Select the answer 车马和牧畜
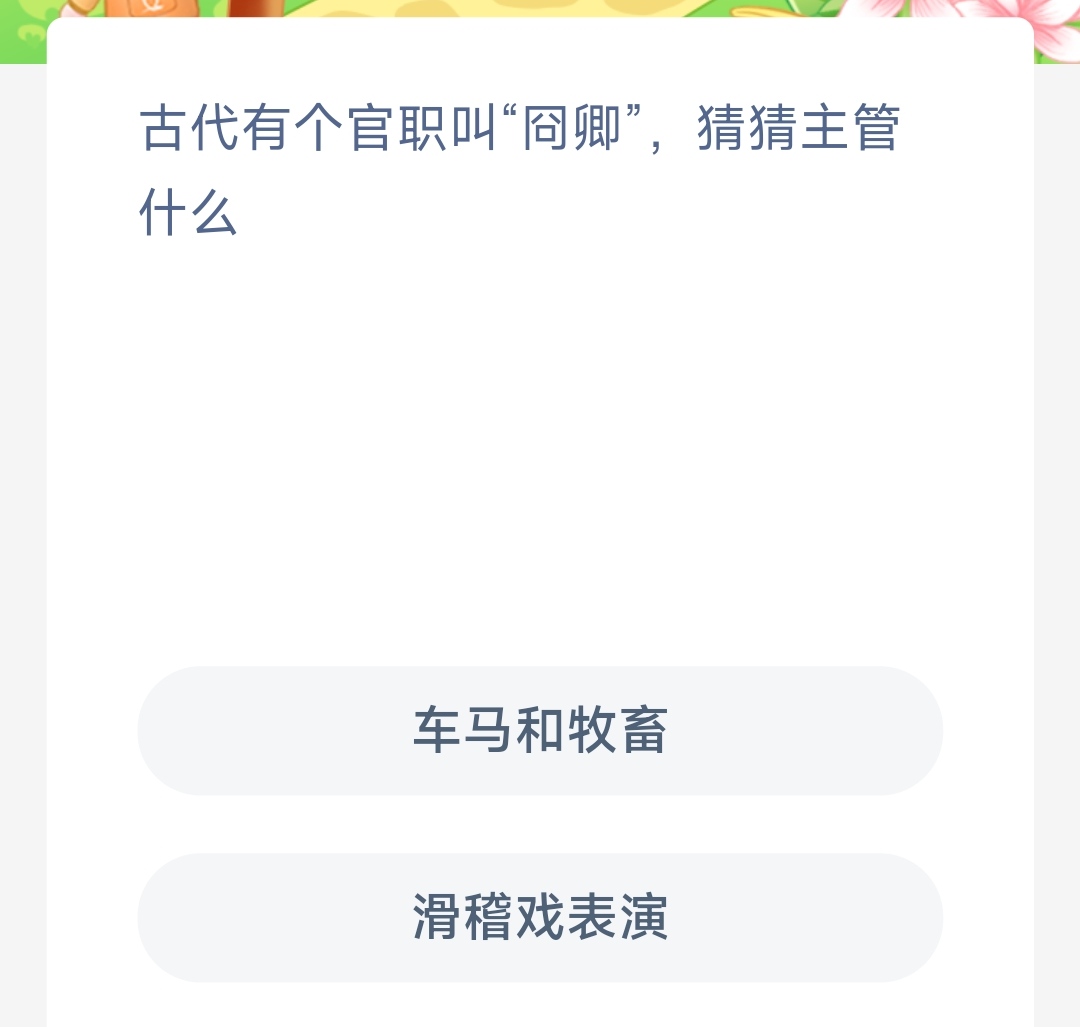Viewport: 1080px width, 1027px height. (x=540, y=730)
